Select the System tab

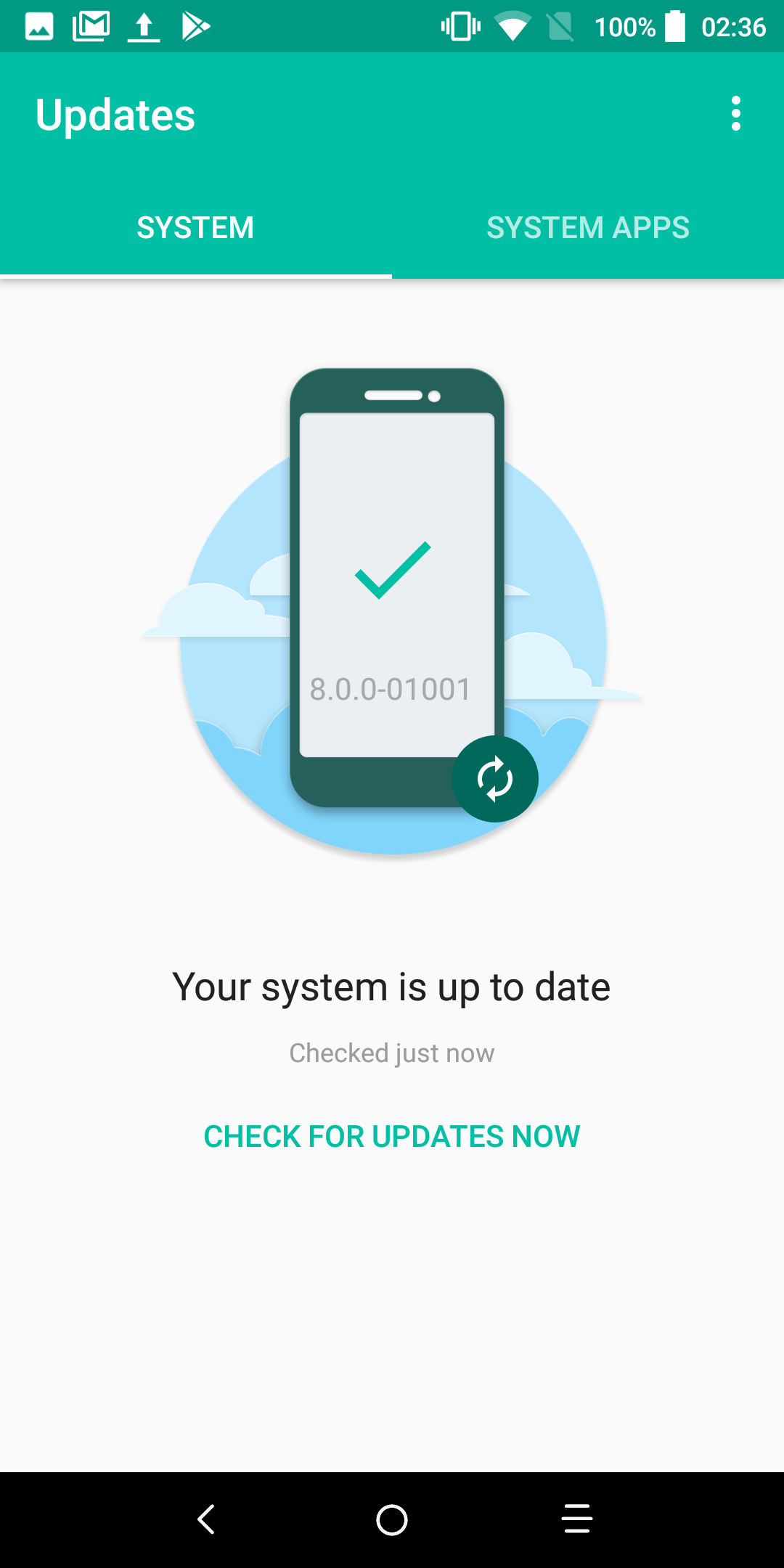[196, 227]
